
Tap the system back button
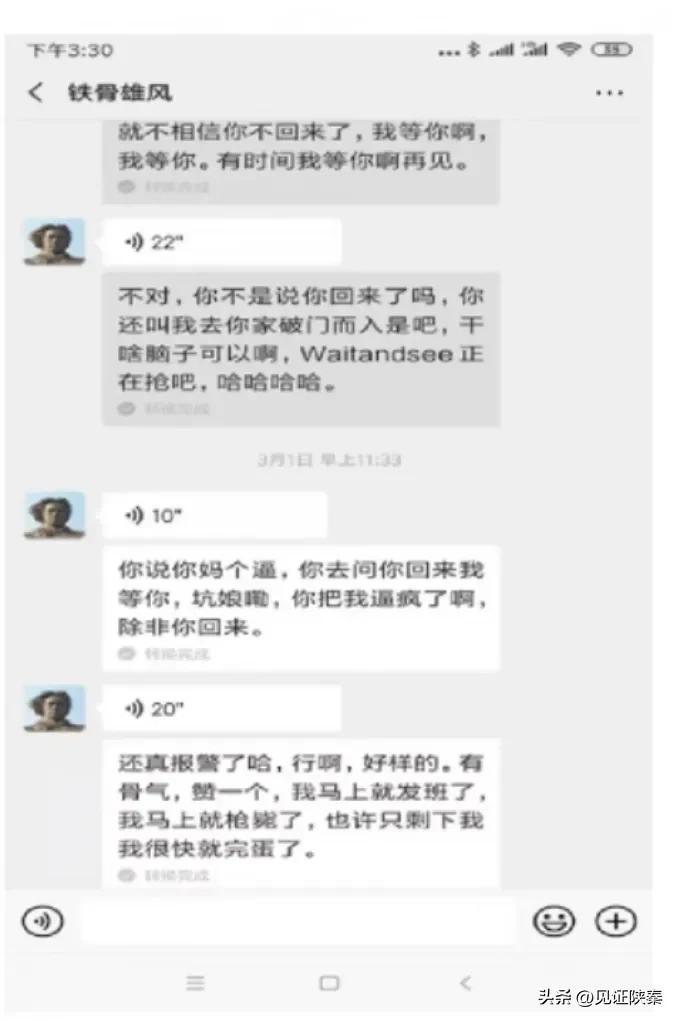click(465, 983)
